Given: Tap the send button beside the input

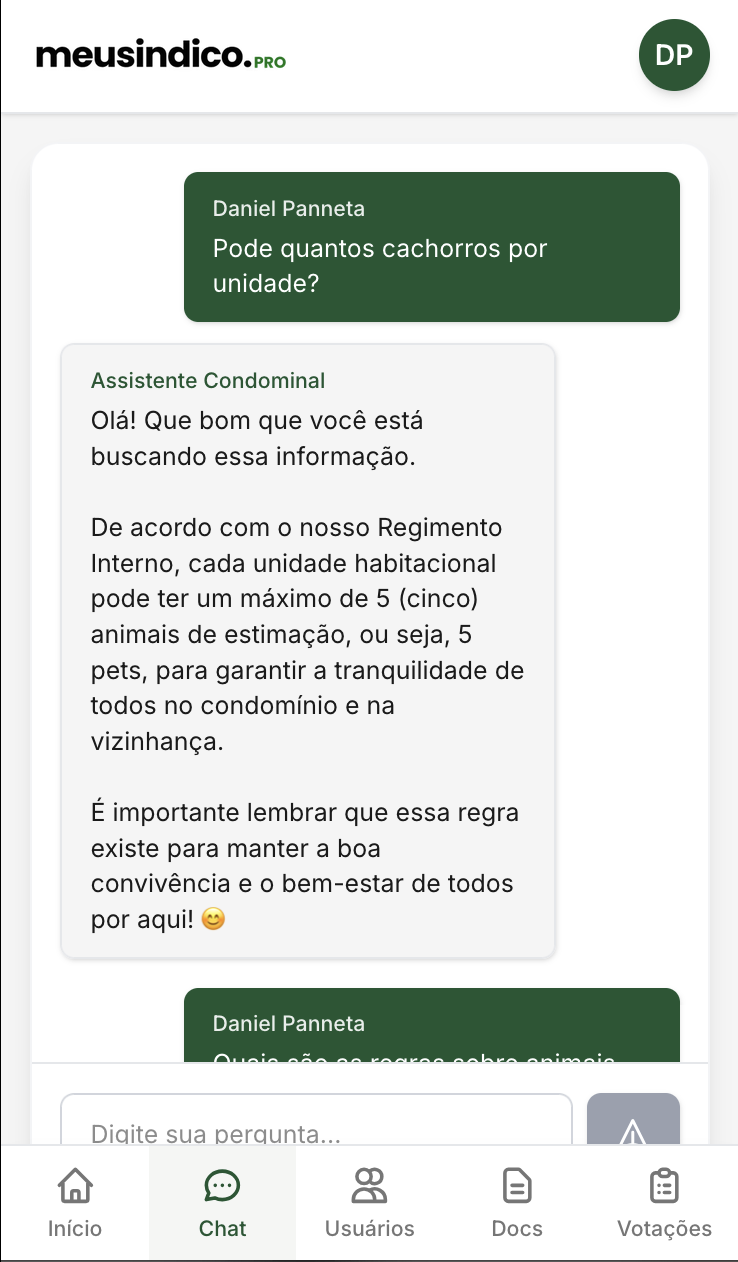Looking at the screenshot, I should click(x=633, y=1124).
